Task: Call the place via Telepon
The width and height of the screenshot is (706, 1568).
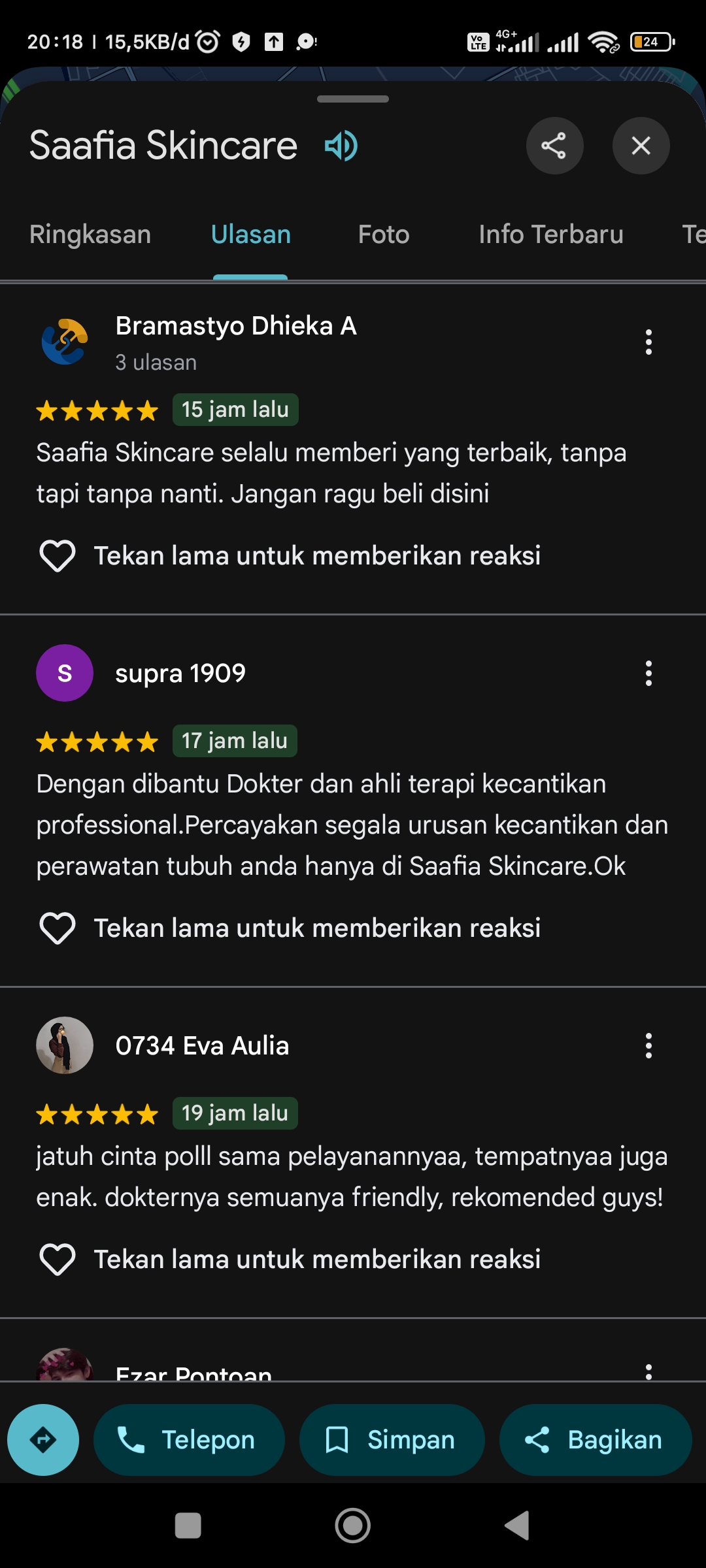Action: point(189,1440)
